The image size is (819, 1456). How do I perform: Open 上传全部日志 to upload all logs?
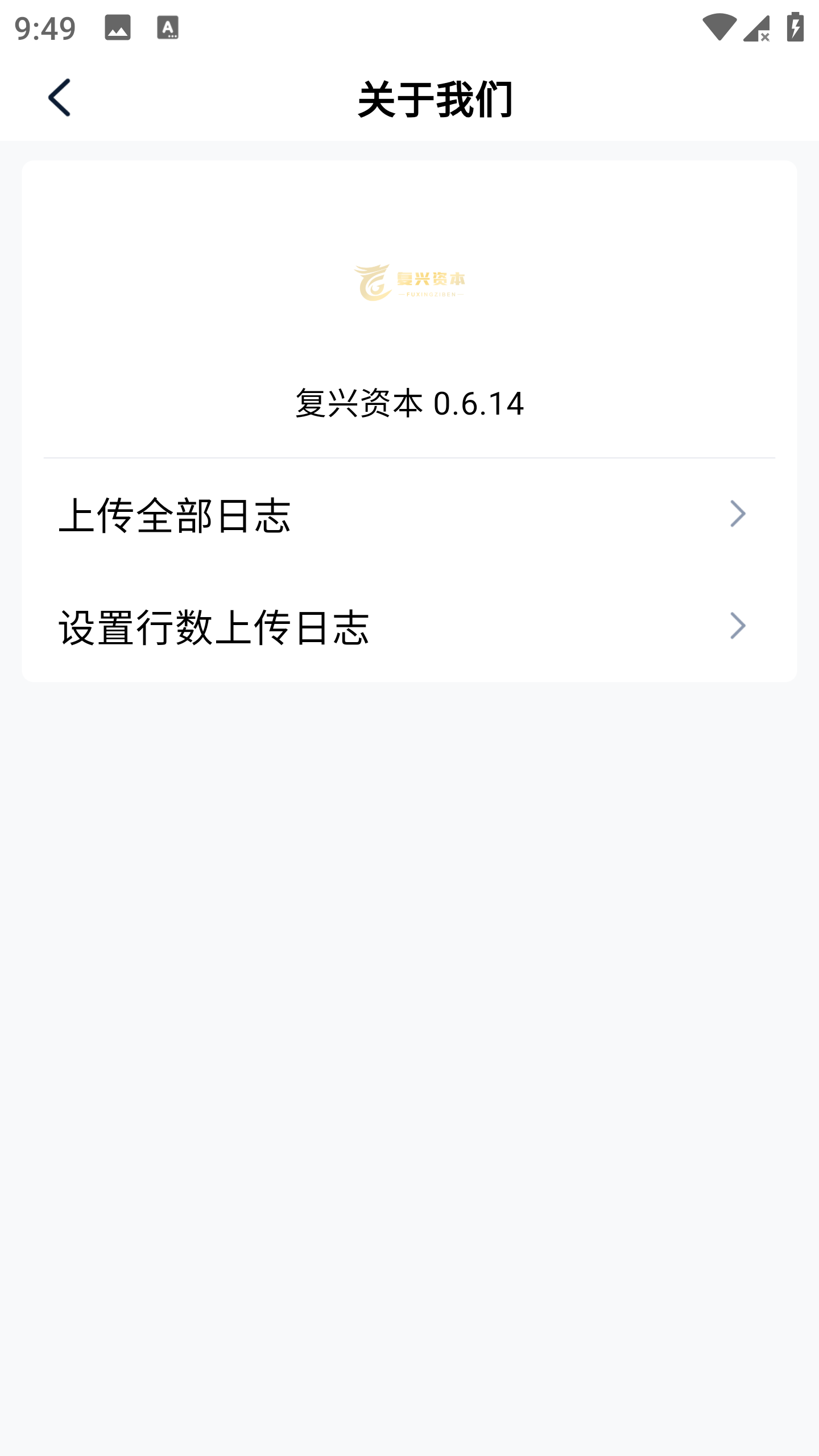408,514
